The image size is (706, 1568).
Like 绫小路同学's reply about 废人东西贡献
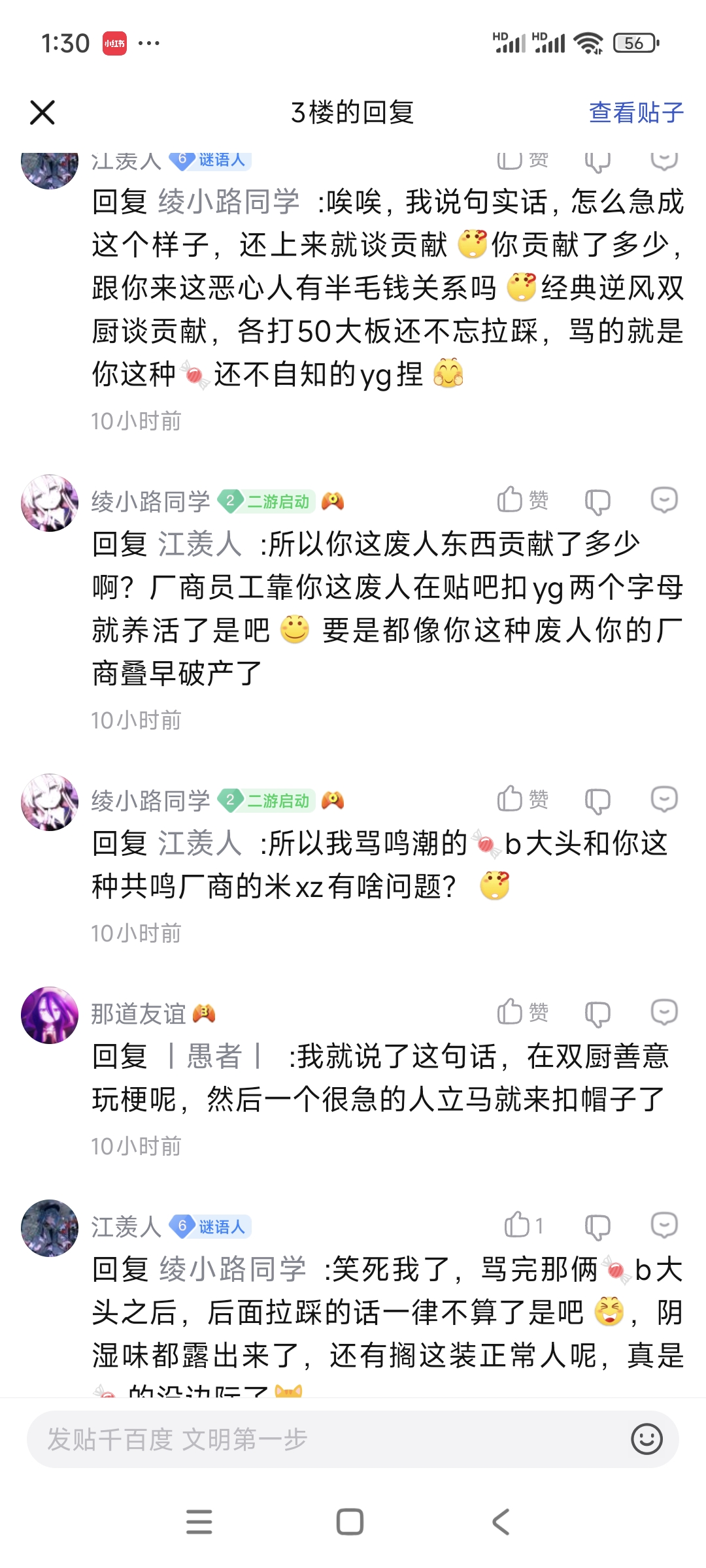pyautogui.click(x=522, y=500)
